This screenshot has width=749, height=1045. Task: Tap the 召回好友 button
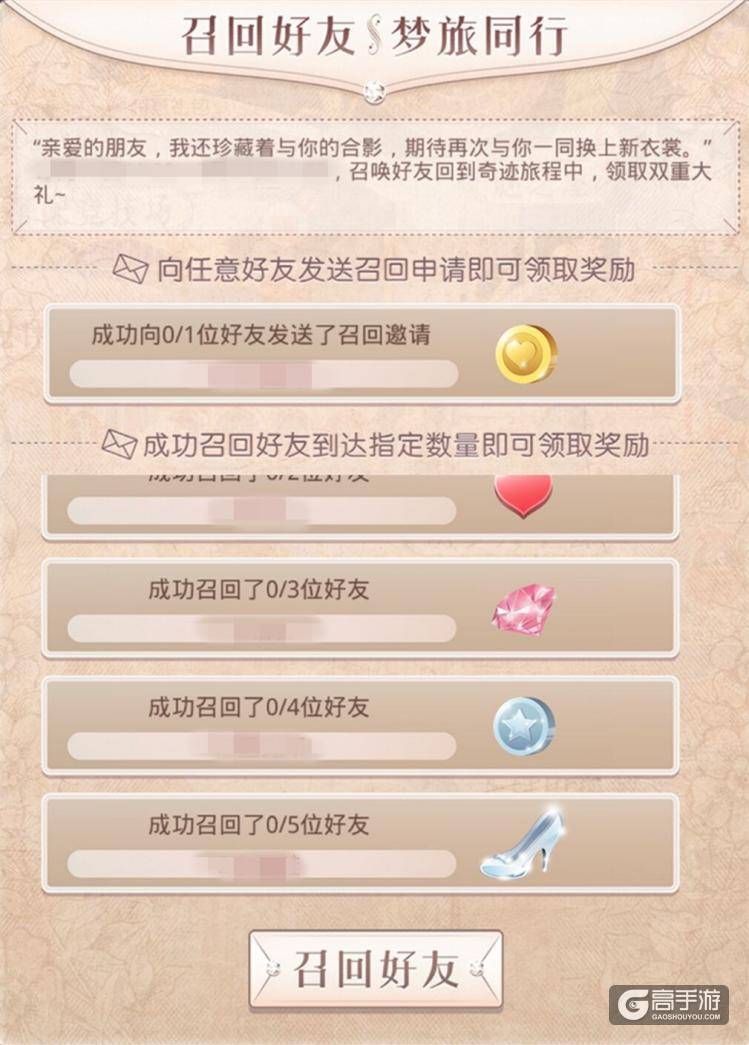coord(376,969)
